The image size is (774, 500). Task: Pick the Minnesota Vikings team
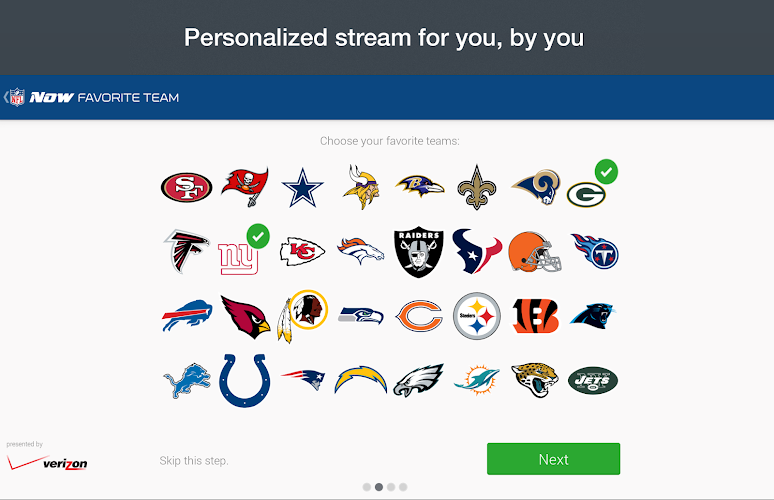360,187
